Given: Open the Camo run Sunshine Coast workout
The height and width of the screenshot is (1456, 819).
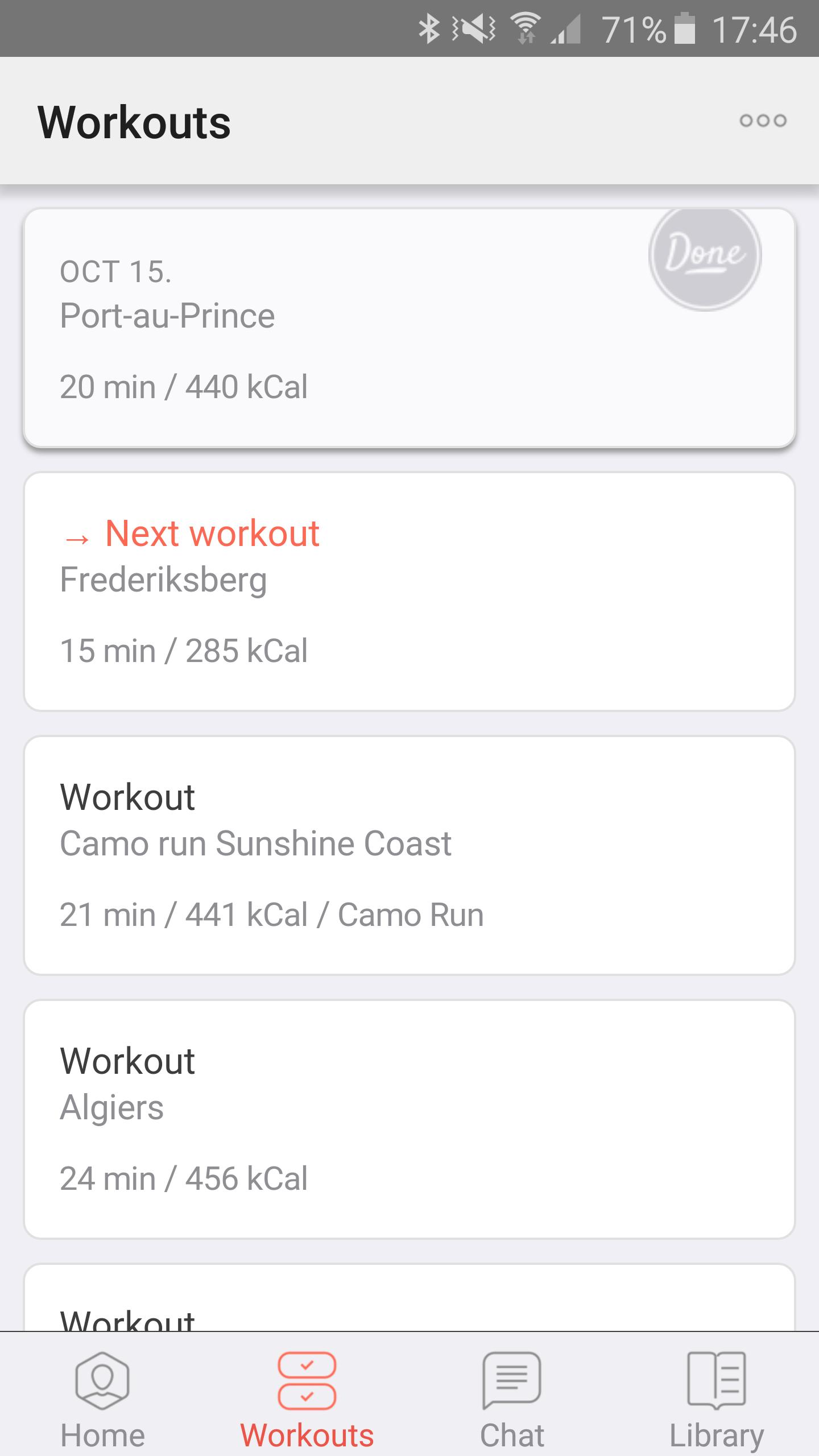Looking at the screenshot, I should [409, 855].
